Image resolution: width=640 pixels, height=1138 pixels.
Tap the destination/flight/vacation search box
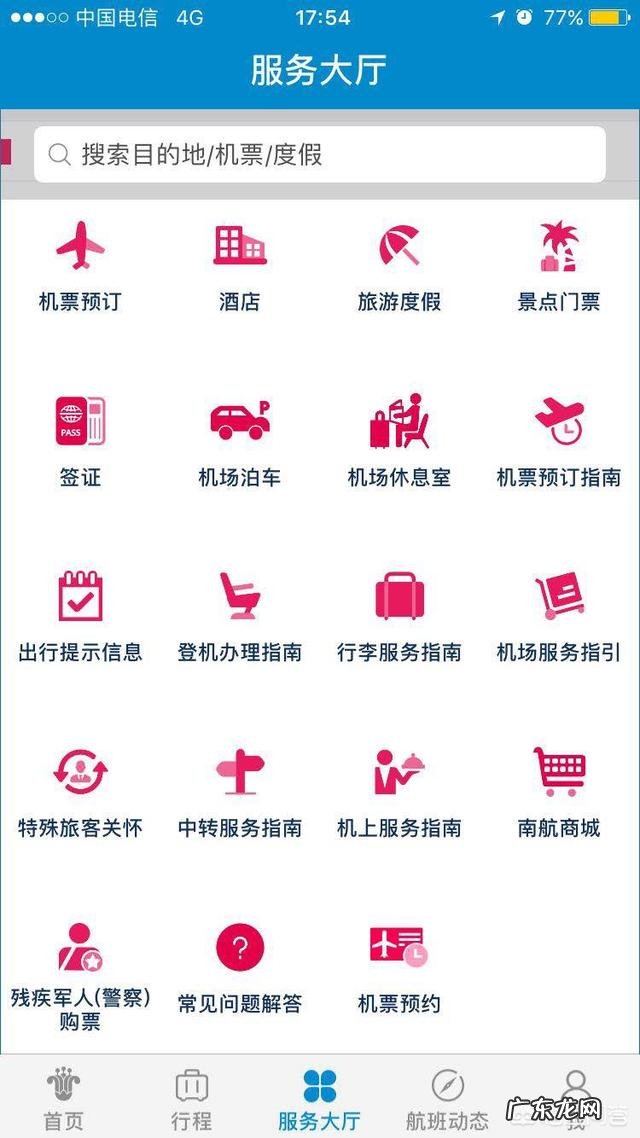[320, 155]
